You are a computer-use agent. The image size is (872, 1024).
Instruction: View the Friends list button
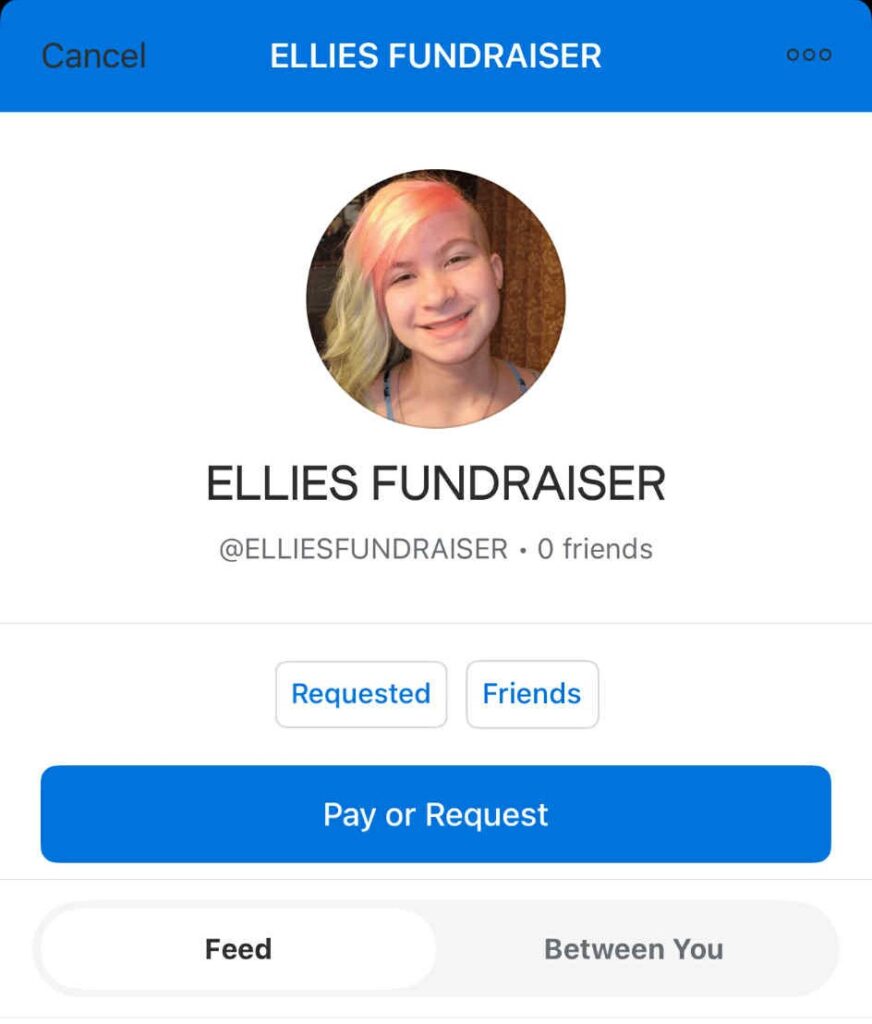tap(532, 694)
